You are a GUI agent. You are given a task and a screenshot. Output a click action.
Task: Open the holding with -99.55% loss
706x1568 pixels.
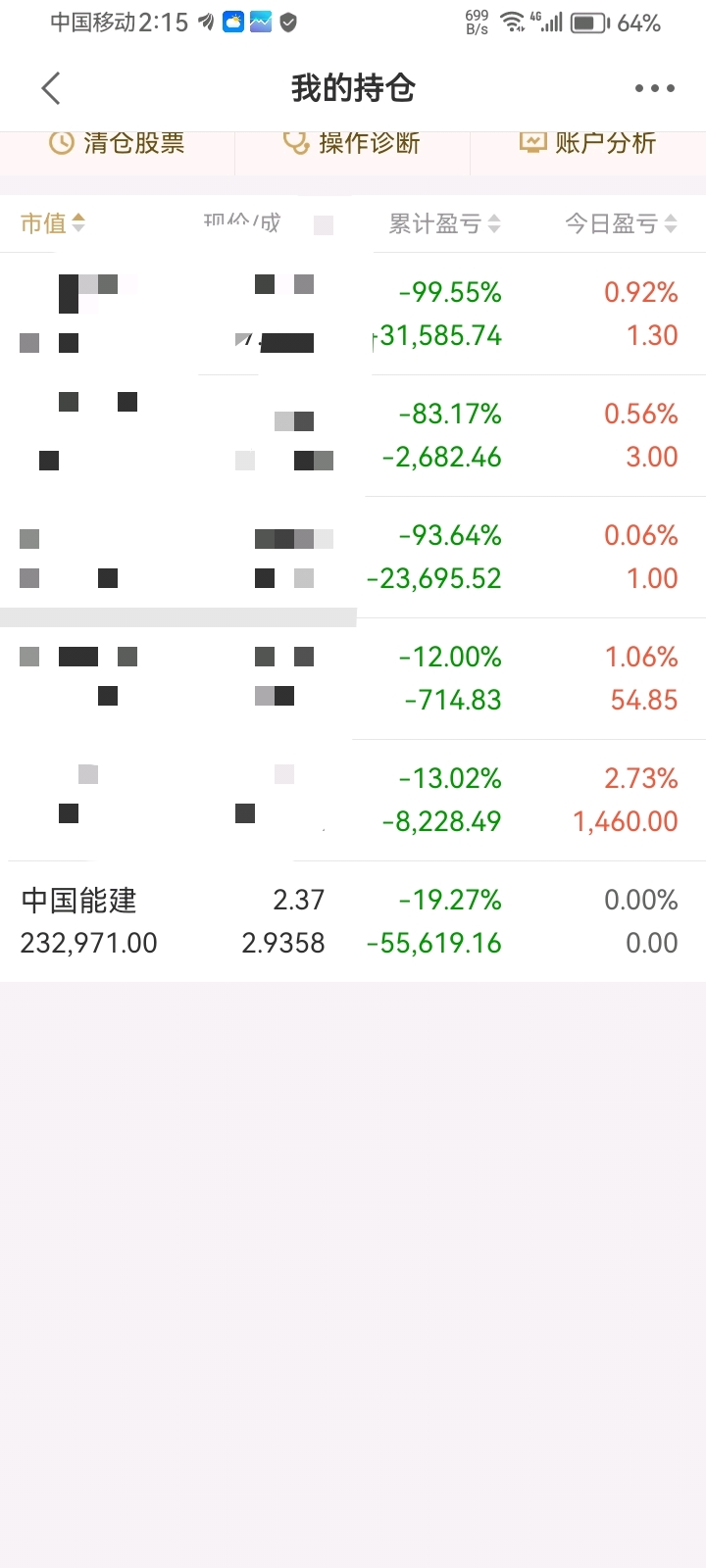point(353,314)
